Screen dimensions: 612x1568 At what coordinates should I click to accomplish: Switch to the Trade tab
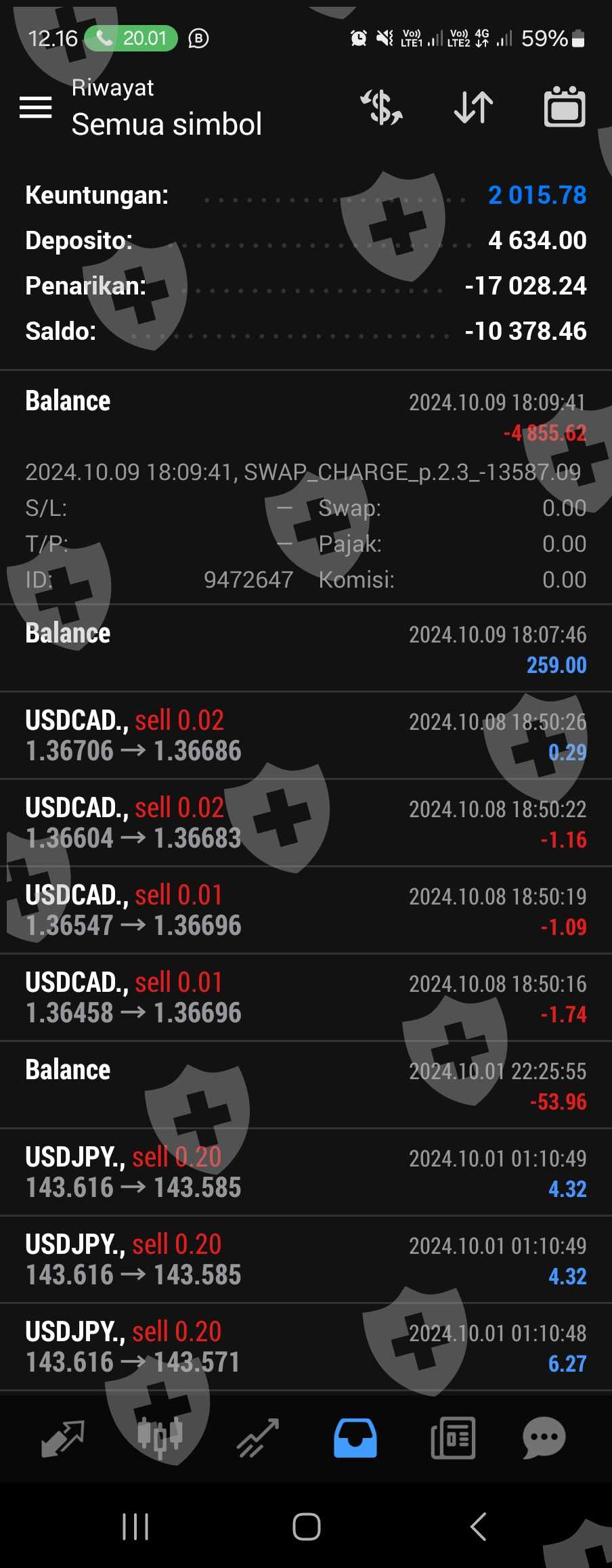coord(258,1438)
